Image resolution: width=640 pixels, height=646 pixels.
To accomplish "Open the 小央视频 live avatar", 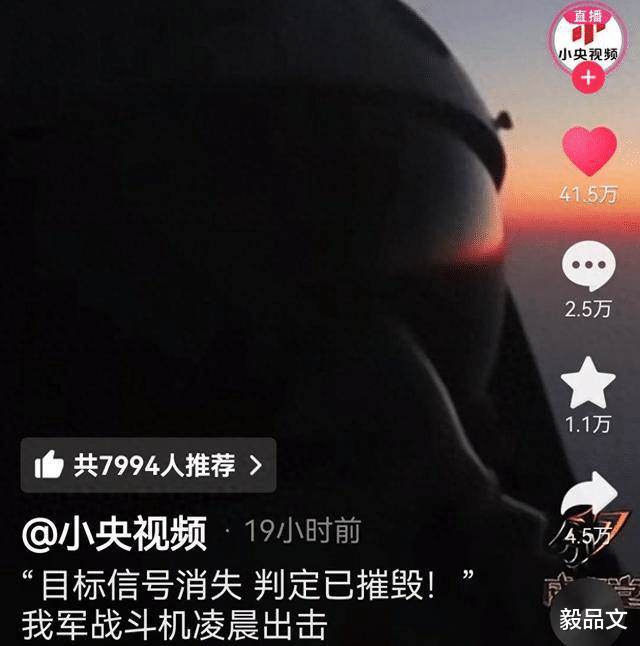I will (x=588, y=38).
